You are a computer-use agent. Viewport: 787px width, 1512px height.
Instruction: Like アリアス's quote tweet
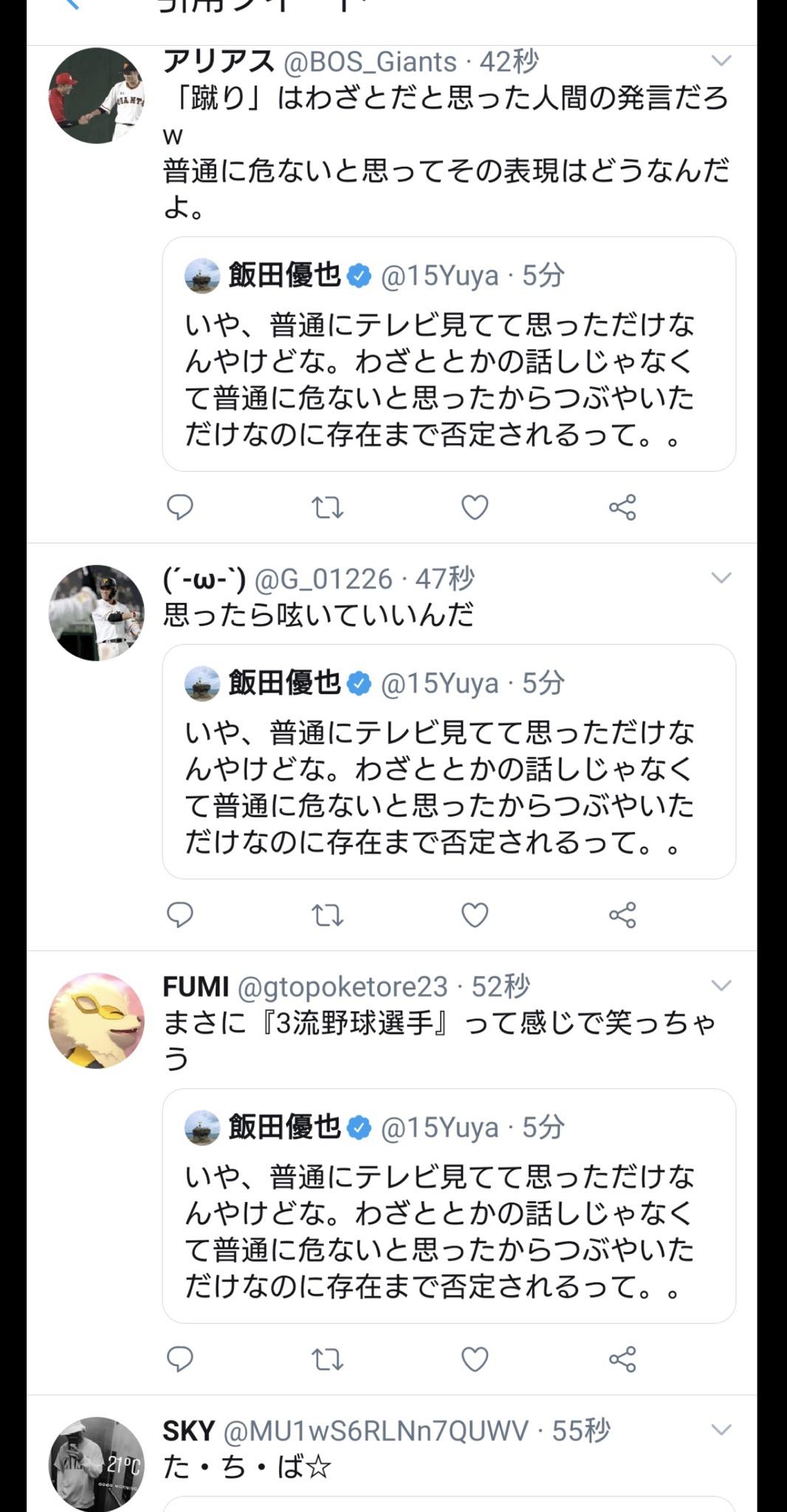476,506
